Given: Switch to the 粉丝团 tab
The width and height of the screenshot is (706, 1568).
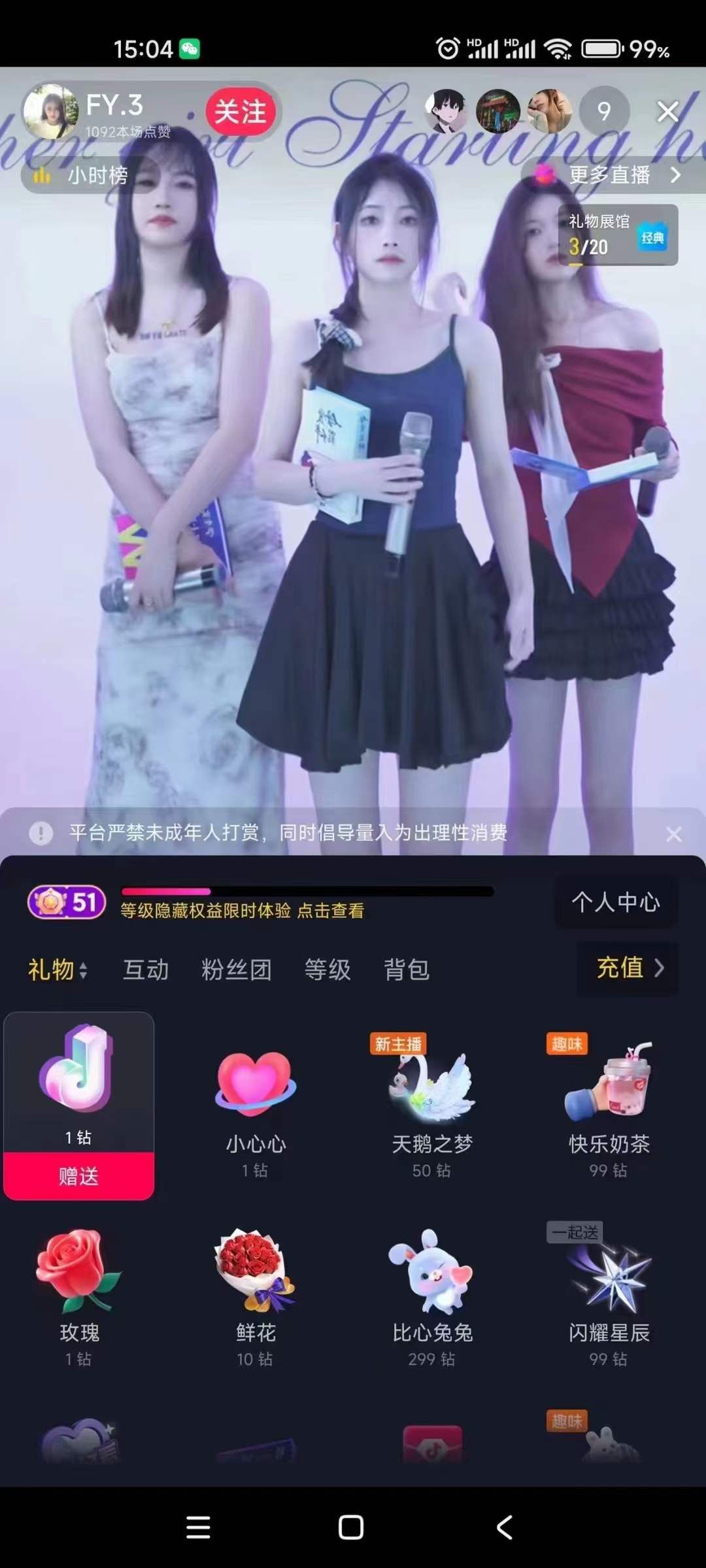Looking at the screenshot, I should pos(237,970).
